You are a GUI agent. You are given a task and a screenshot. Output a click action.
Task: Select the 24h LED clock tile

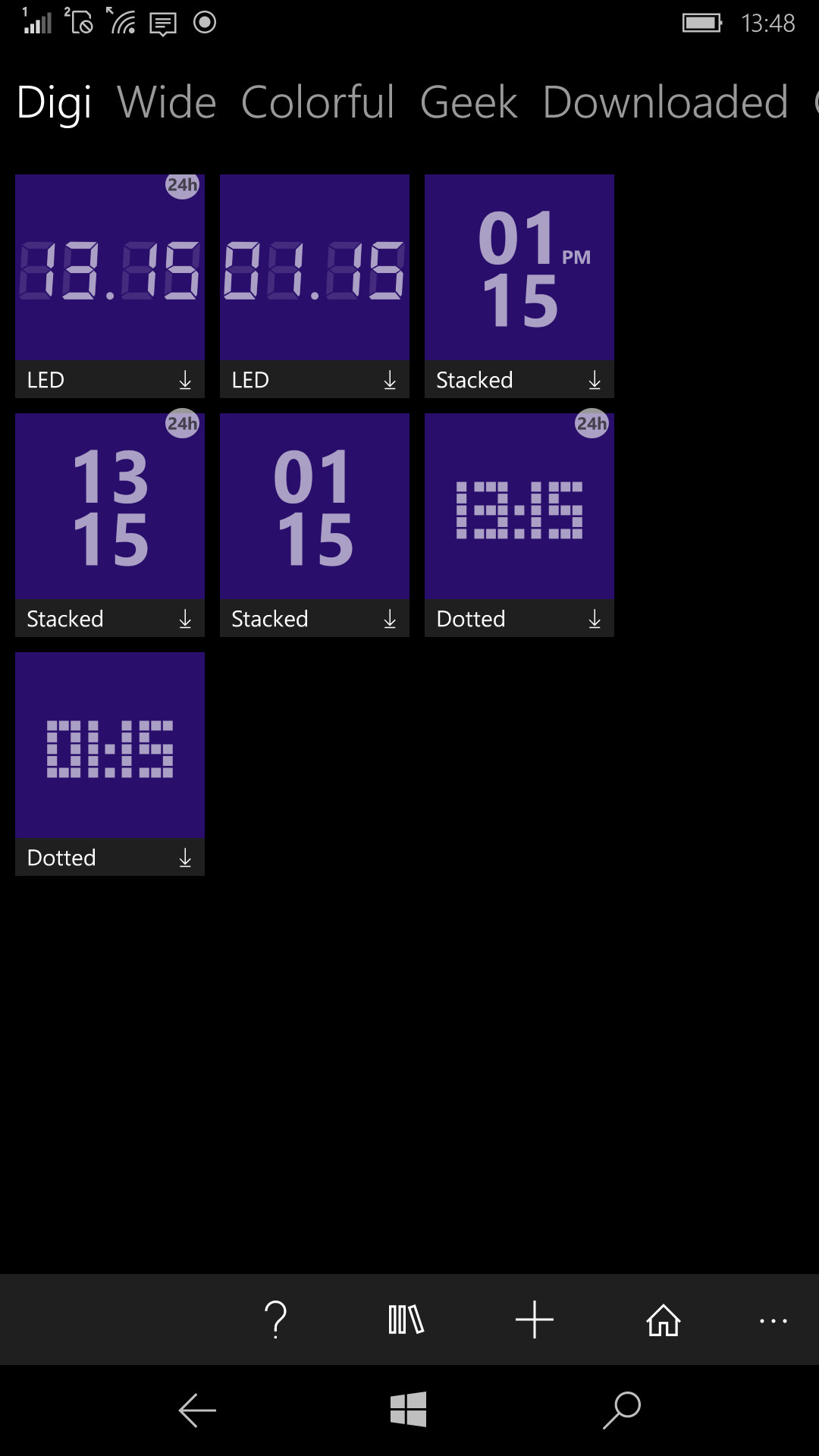[x=110, y=268]
